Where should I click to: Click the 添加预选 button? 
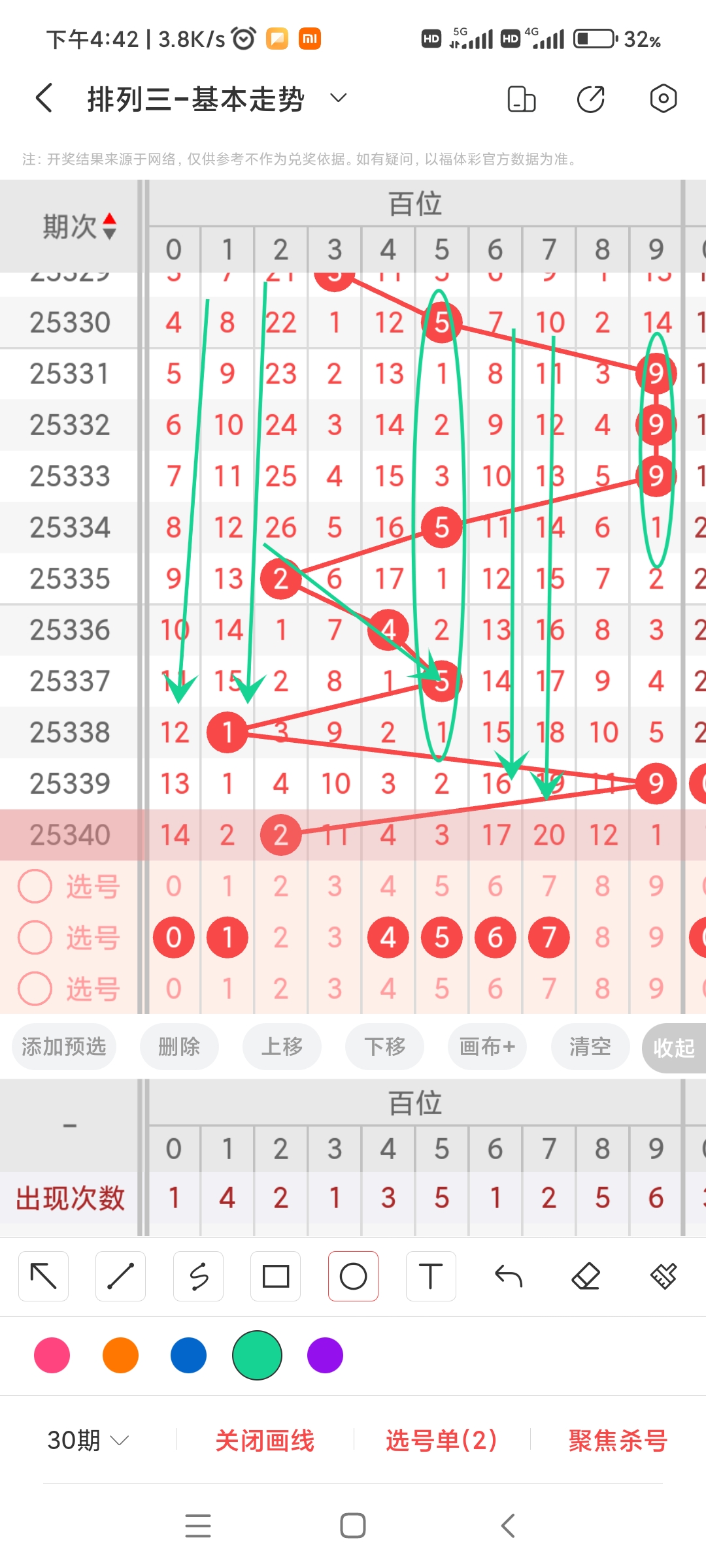(x=63, y=1047)
